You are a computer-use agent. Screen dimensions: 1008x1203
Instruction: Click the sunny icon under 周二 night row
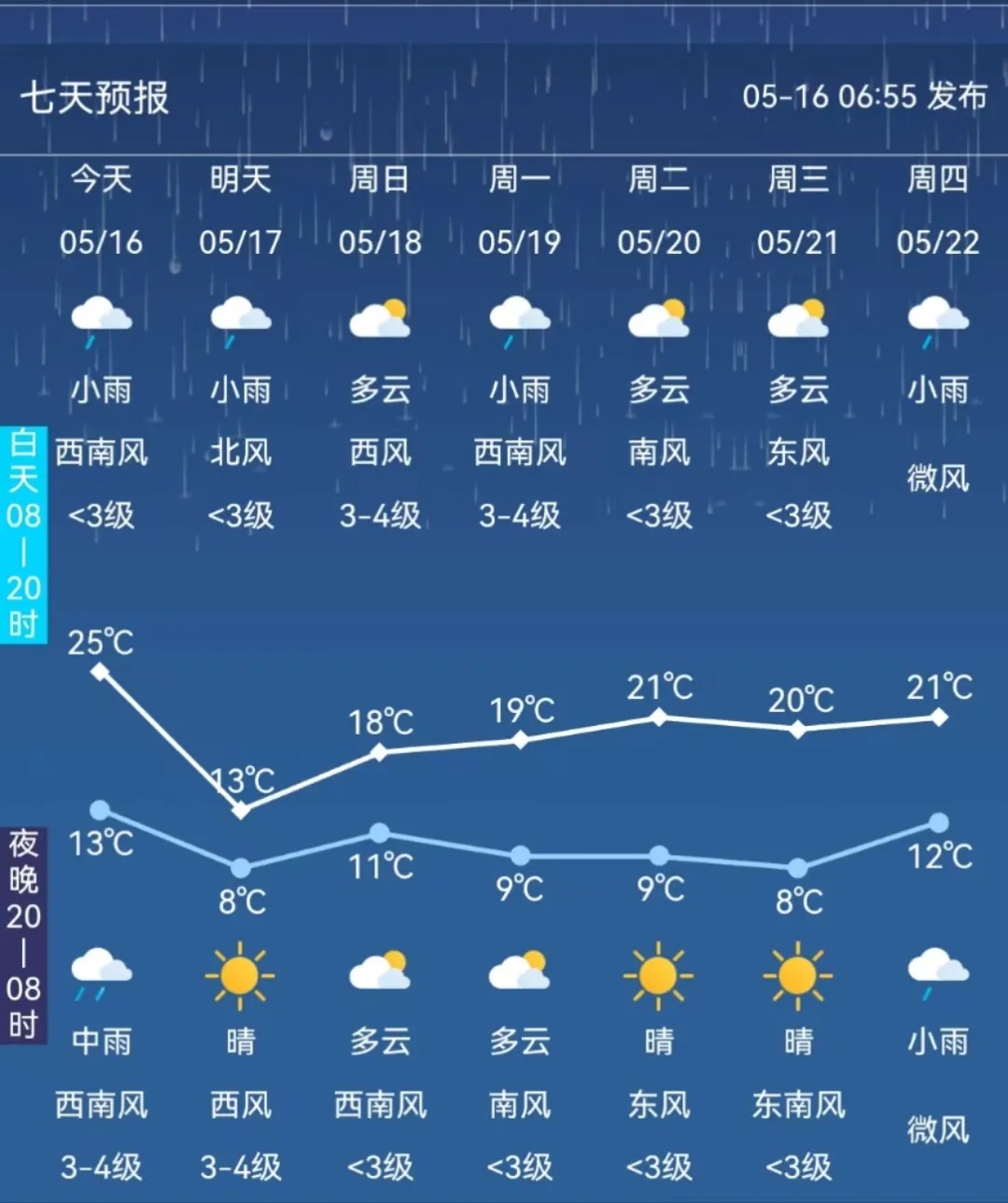click(x=659, y=975)
